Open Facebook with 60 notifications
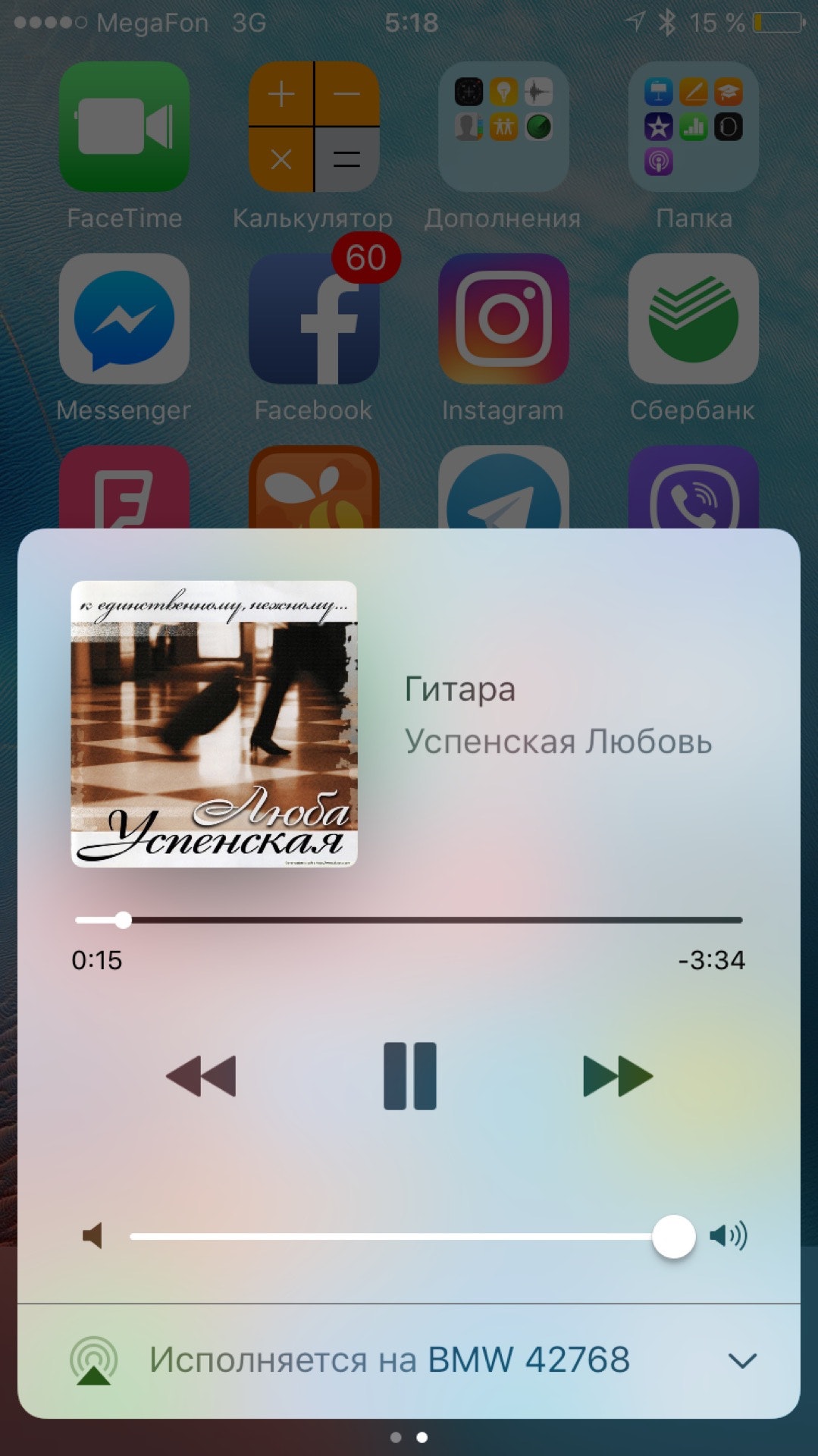Image resolution: width=818 pixels, height=1456 pixels. (314, 318)
